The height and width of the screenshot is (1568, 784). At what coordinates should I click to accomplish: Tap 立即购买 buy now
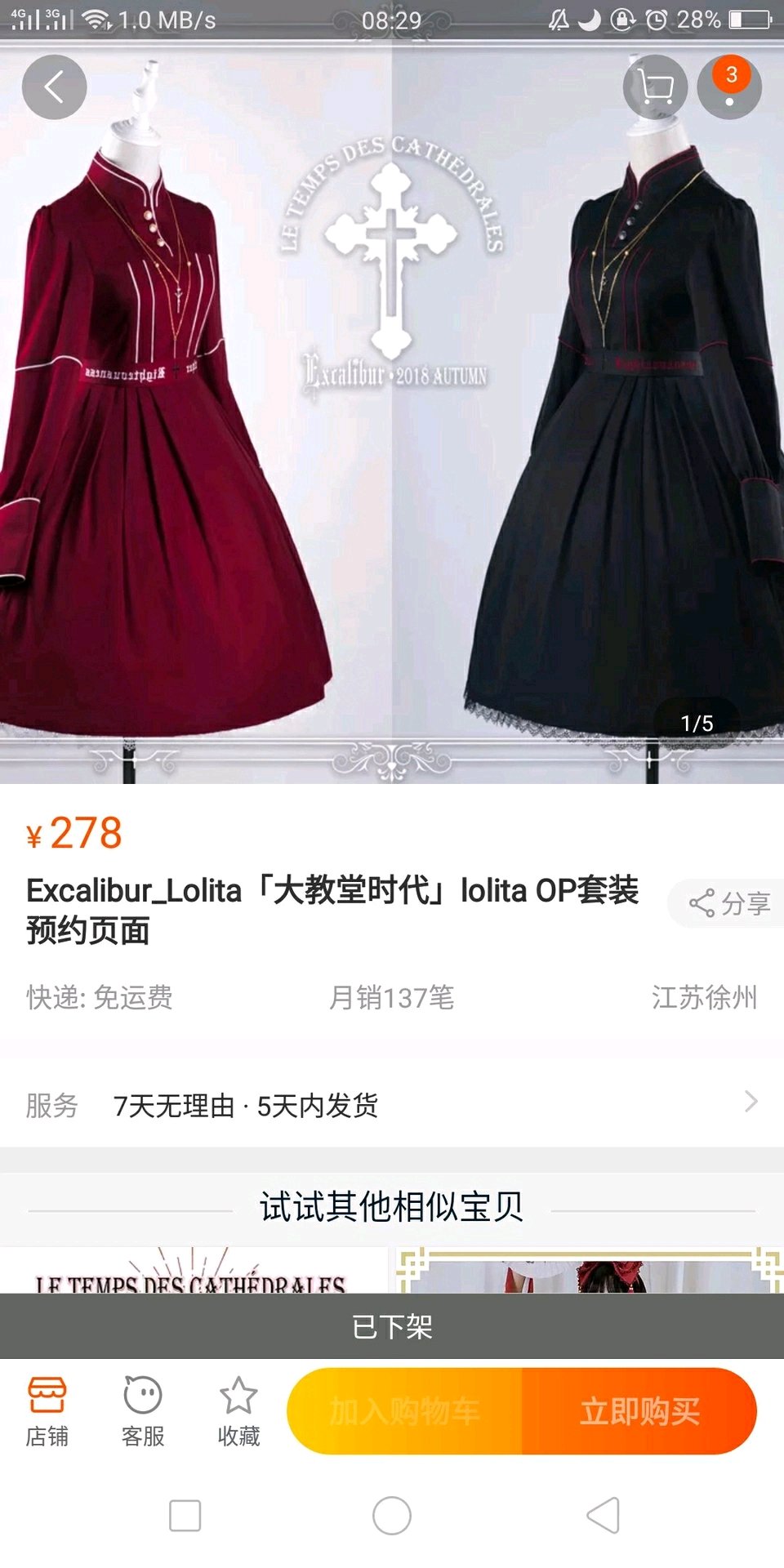(639, 1411)
